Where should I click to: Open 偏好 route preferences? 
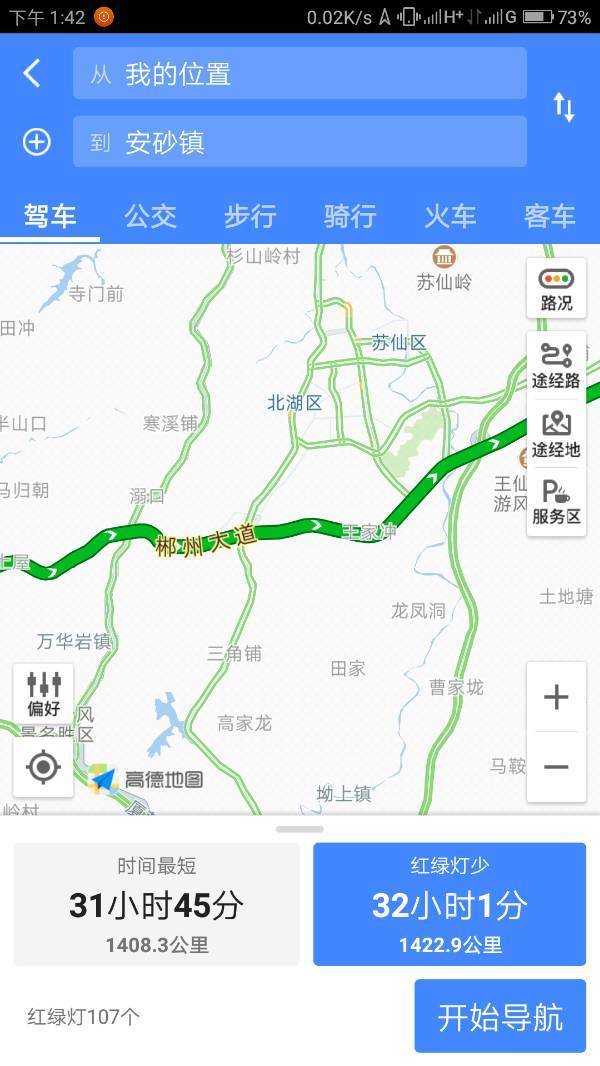point(44,694)
